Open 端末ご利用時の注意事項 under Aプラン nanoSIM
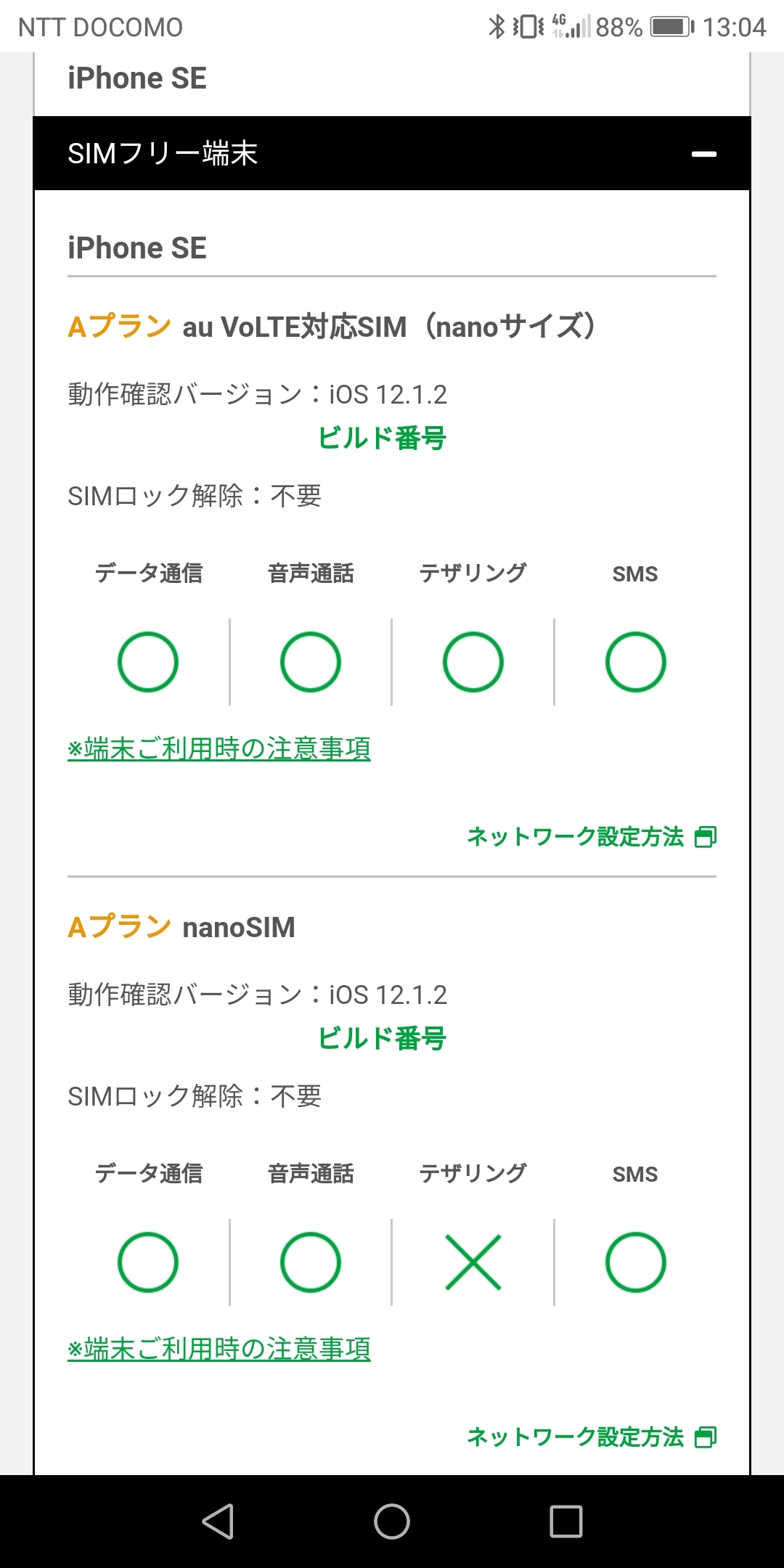 click(219, 1349)
